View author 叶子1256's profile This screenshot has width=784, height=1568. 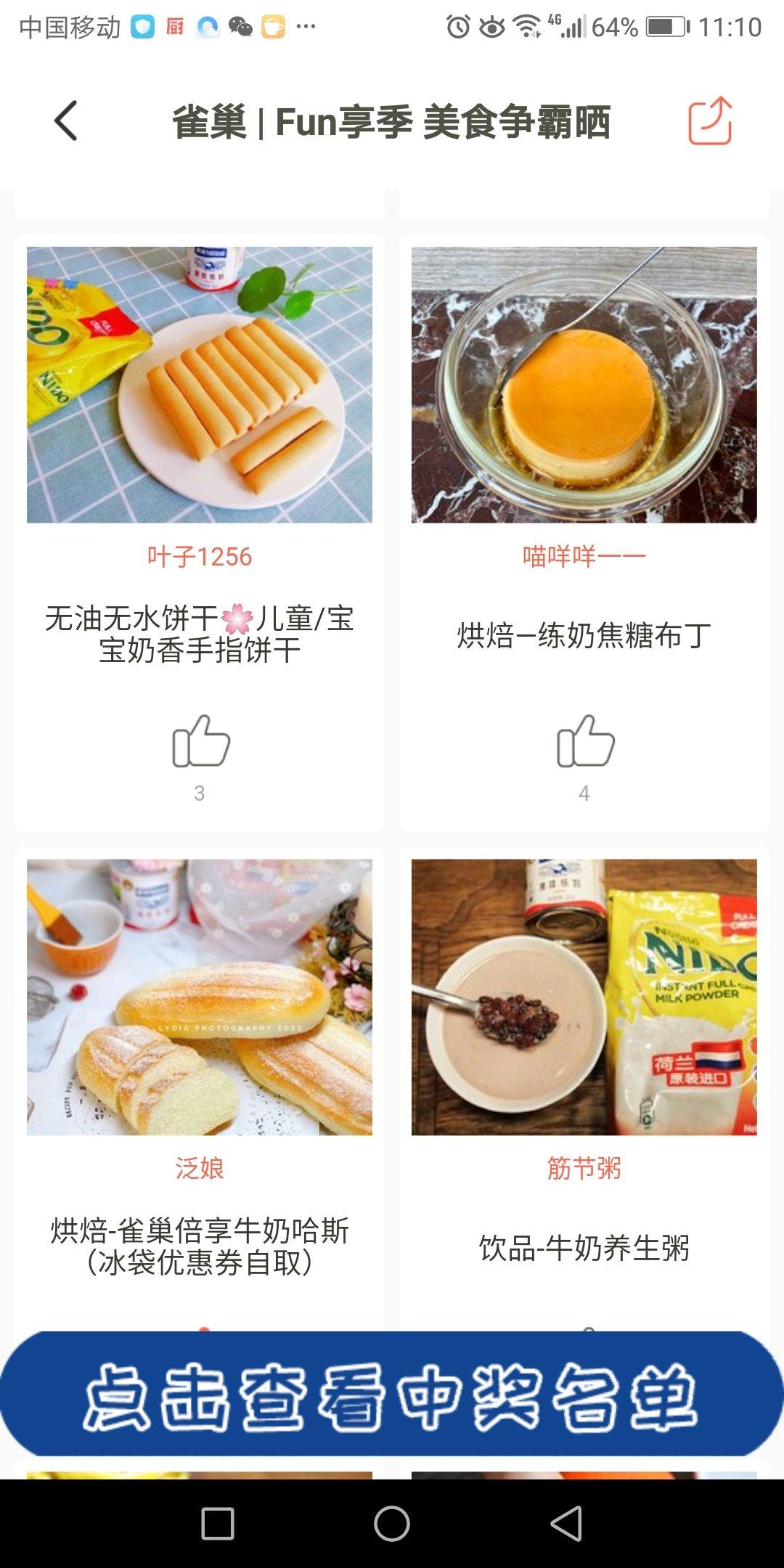[200, 557]
